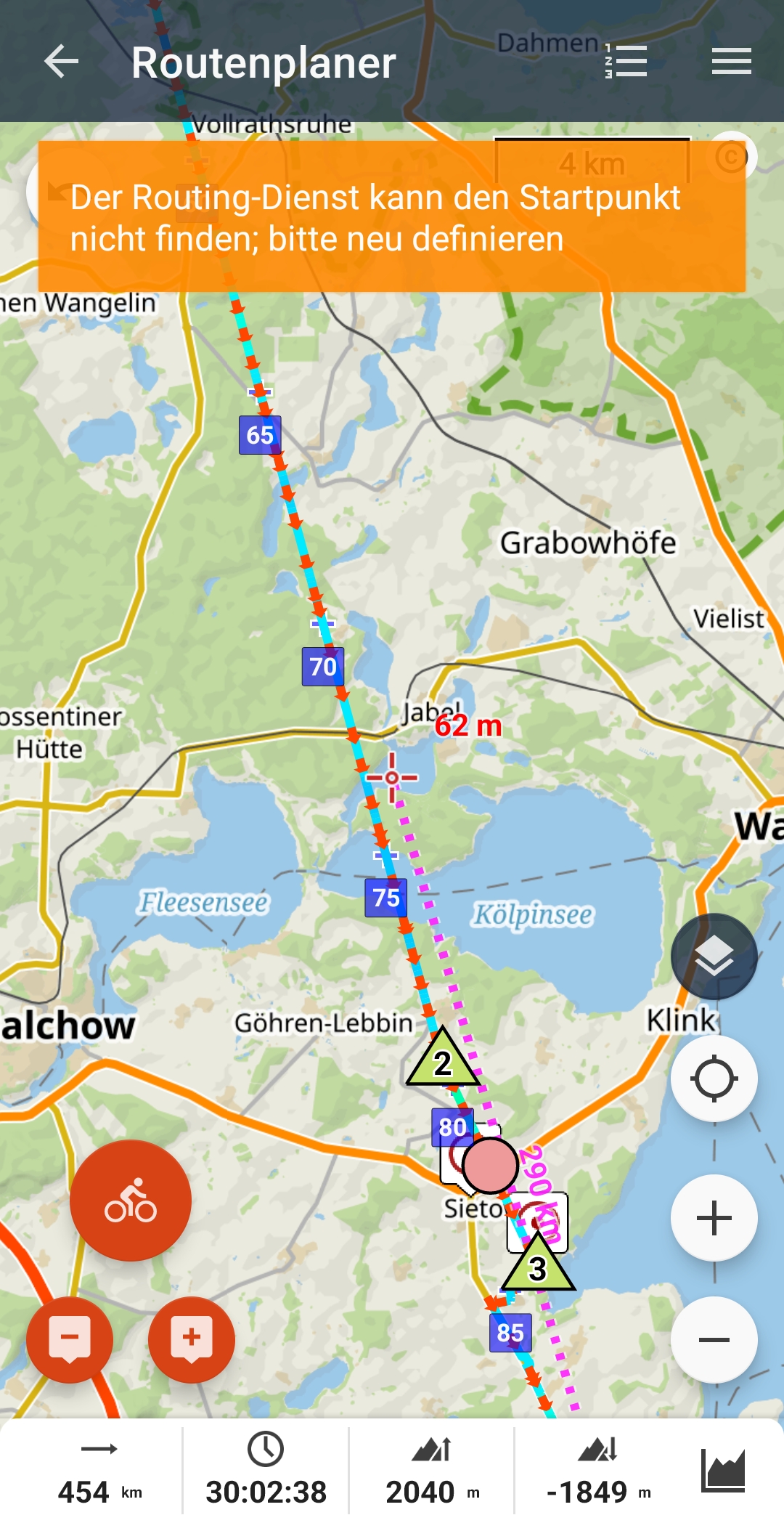The image size is (784, 1523).
Task: Open the numbered waypoint list
Action: [626, 61]
